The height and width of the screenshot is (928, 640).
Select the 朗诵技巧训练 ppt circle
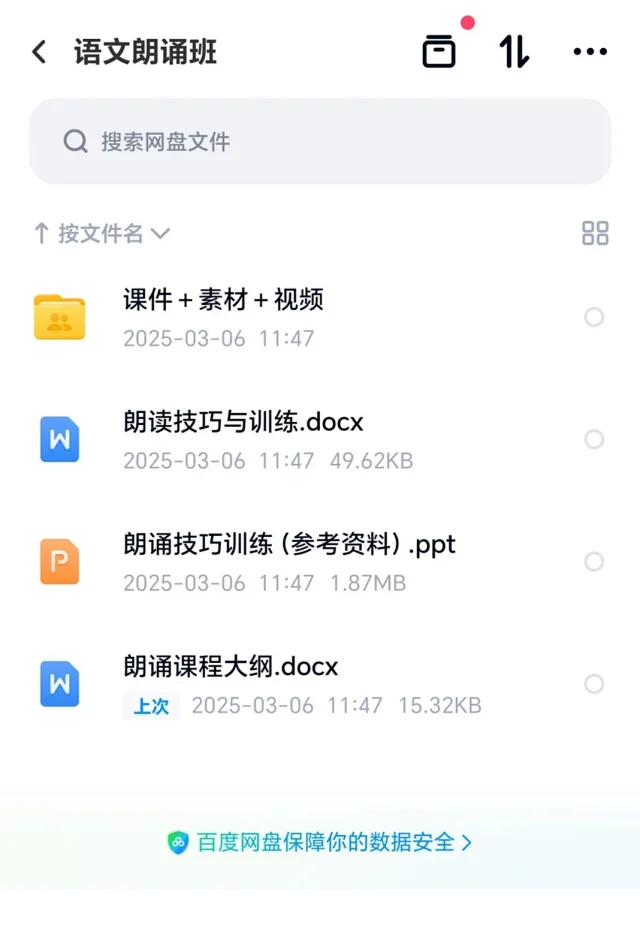(594, 561)
